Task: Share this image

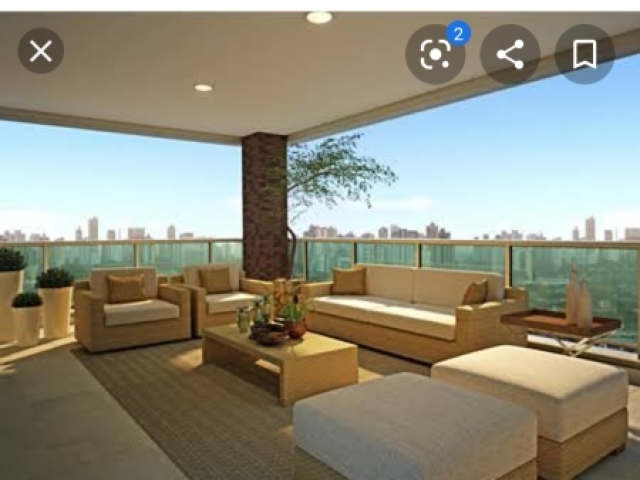Action: (510, 54)
